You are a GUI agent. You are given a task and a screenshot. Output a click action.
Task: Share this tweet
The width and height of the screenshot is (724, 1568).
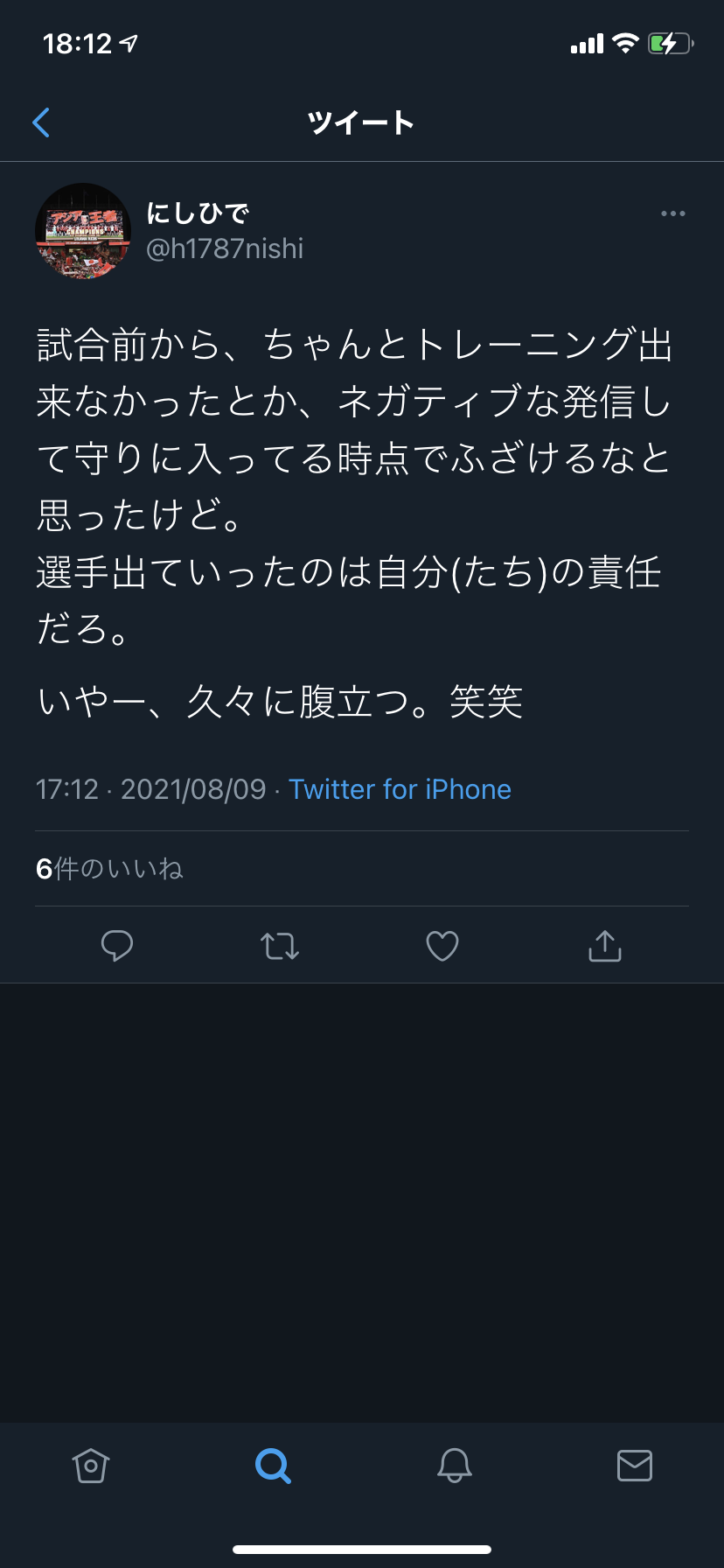tap(605, 946)
